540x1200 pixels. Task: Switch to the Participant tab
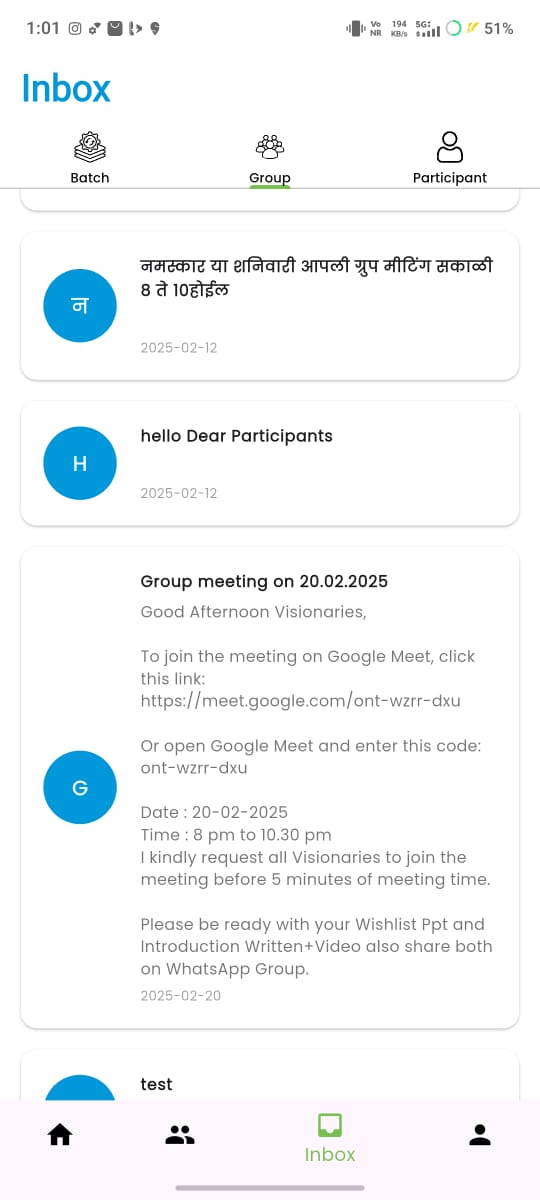point(450,158)
